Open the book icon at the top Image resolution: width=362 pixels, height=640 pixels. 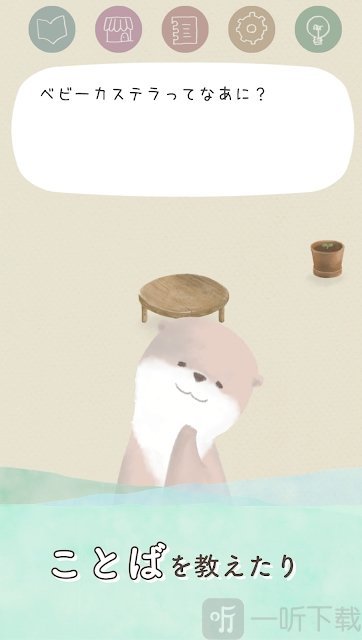52,29
